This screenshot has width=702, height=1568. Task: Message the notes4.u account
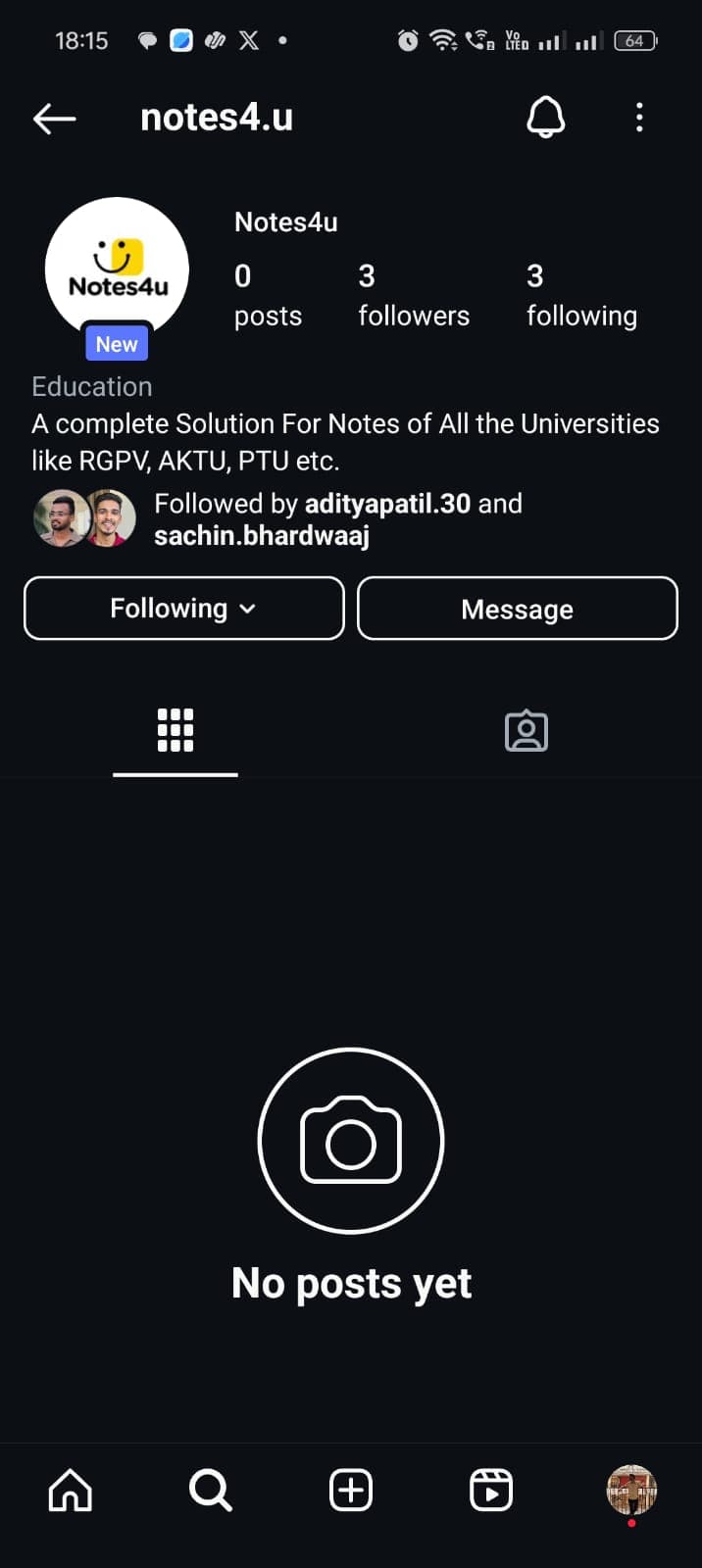click(x=518, y=609)
